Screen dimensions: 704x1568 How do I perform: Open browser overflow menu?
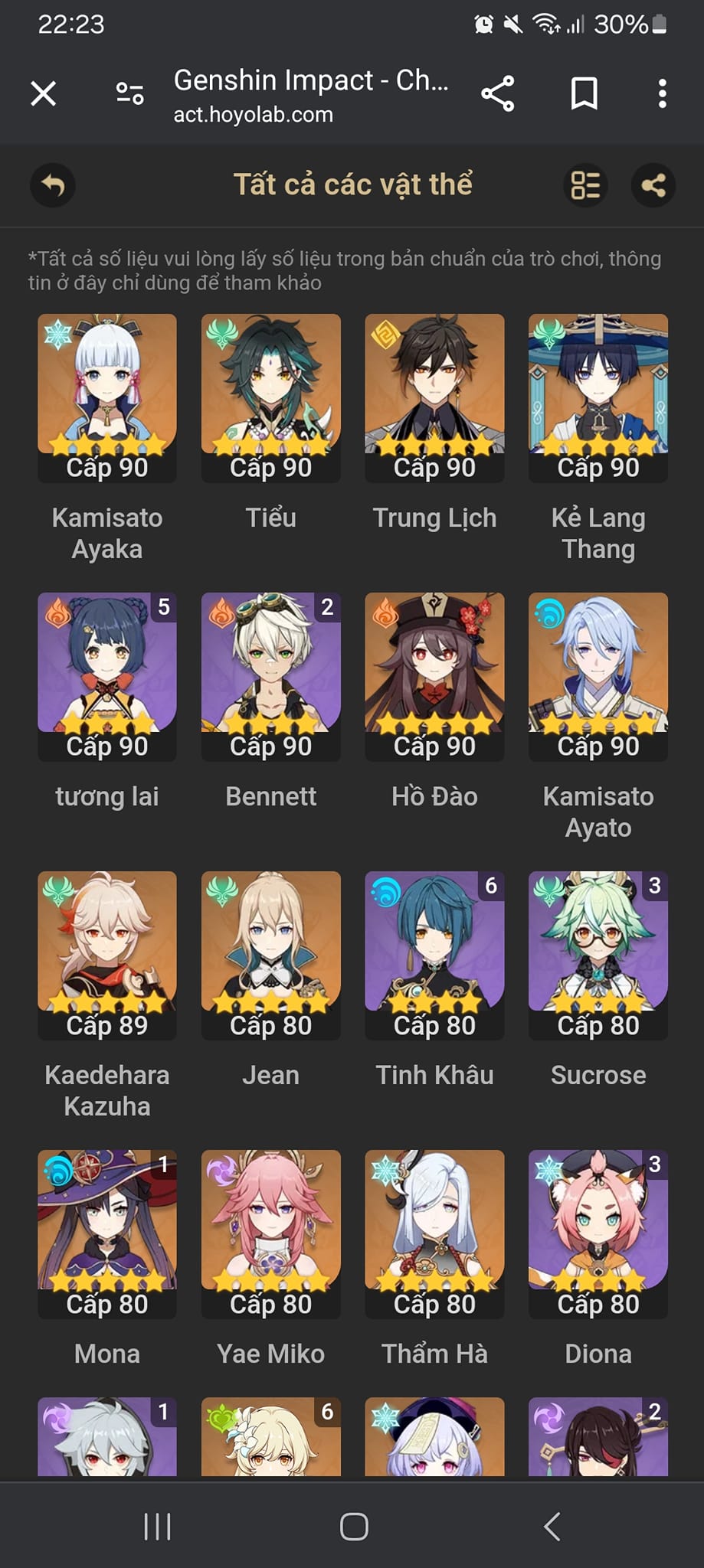click(663, 94)
